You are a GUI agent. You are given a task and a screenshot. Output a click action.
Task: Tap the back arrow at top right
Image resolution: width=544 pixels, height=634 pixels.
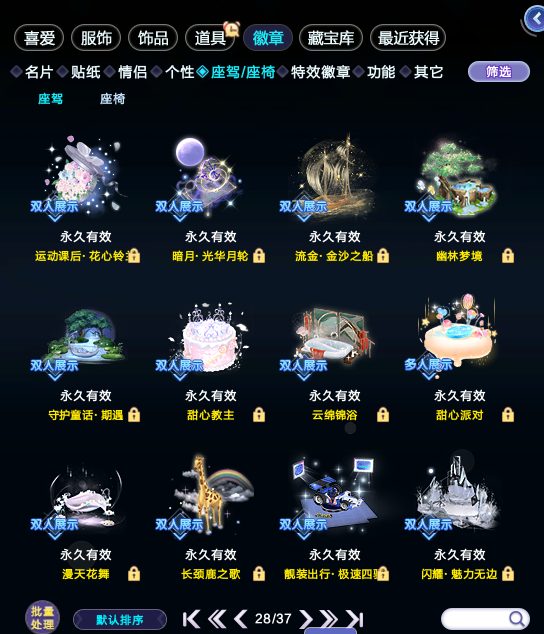[x=535, y=19]
